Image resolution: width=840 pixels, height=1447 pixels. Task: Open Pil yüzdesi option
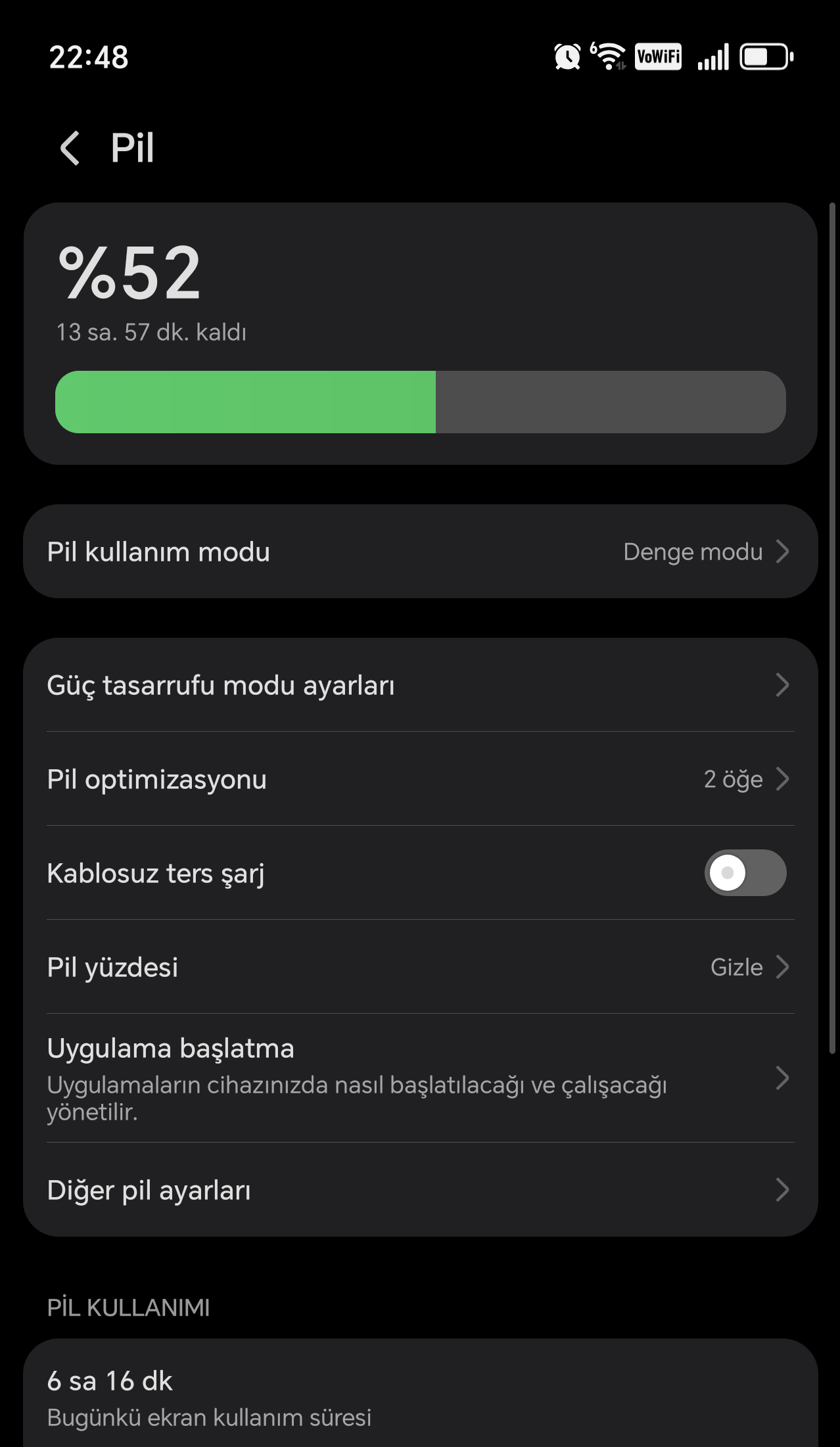pos(420,967)
